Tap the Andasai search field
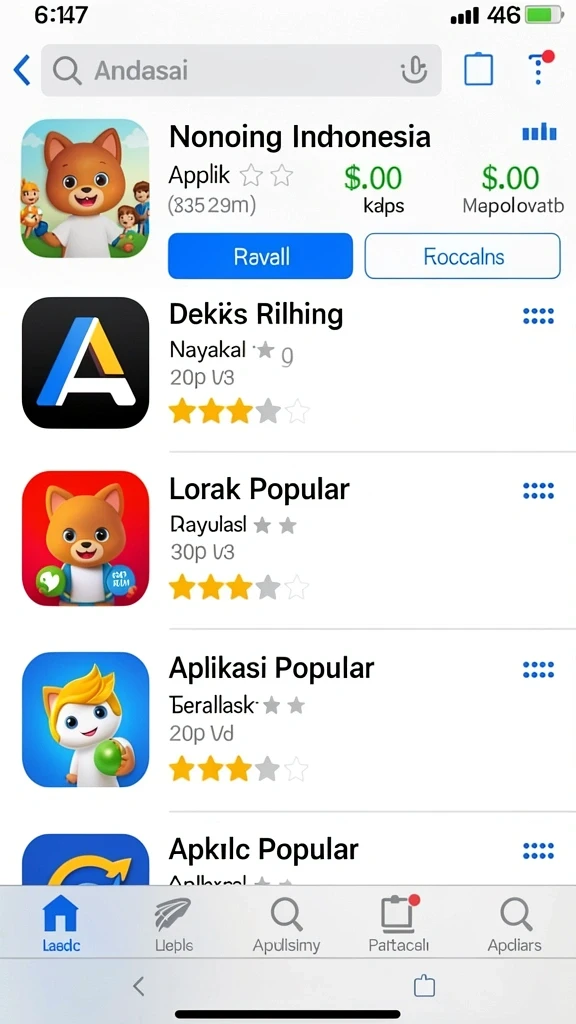The width and height of the screenshot is (576, 1024). (241, 70)
